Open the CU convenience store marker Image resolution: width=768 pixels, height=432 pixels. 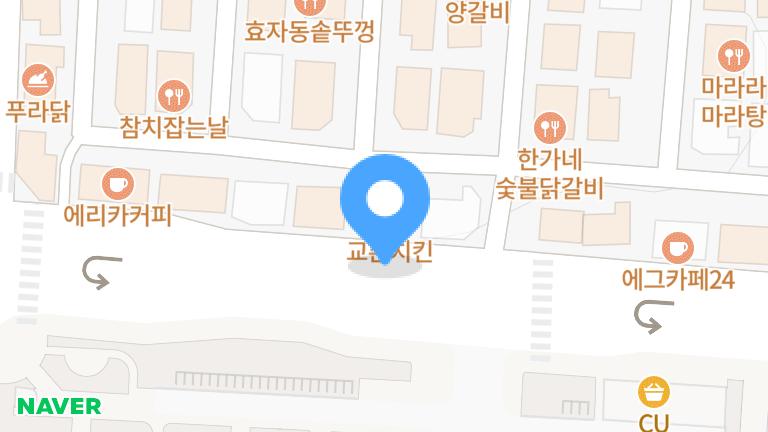(x=654, y=391)
